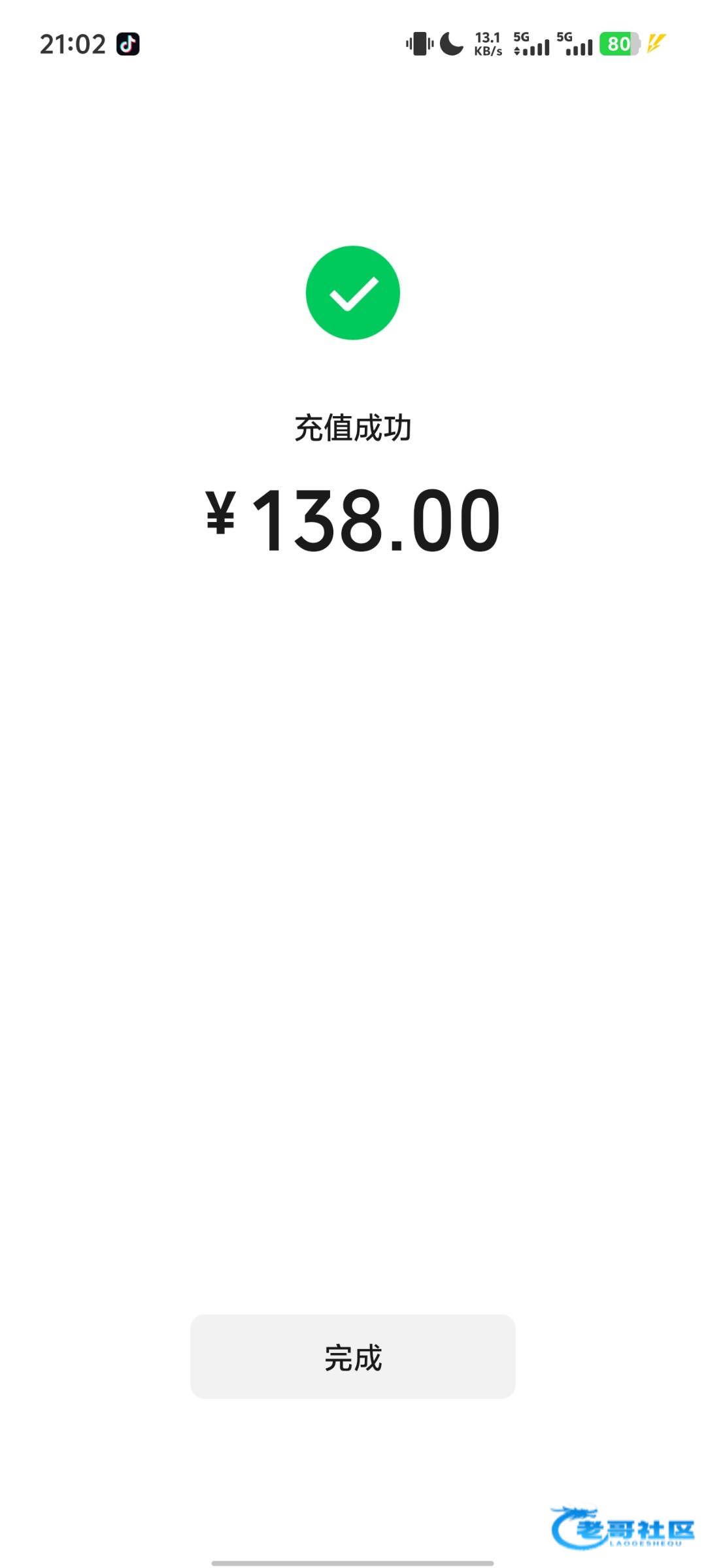
Task: Tap the 完成 button to finish
Action: [x=353, y=1356]
